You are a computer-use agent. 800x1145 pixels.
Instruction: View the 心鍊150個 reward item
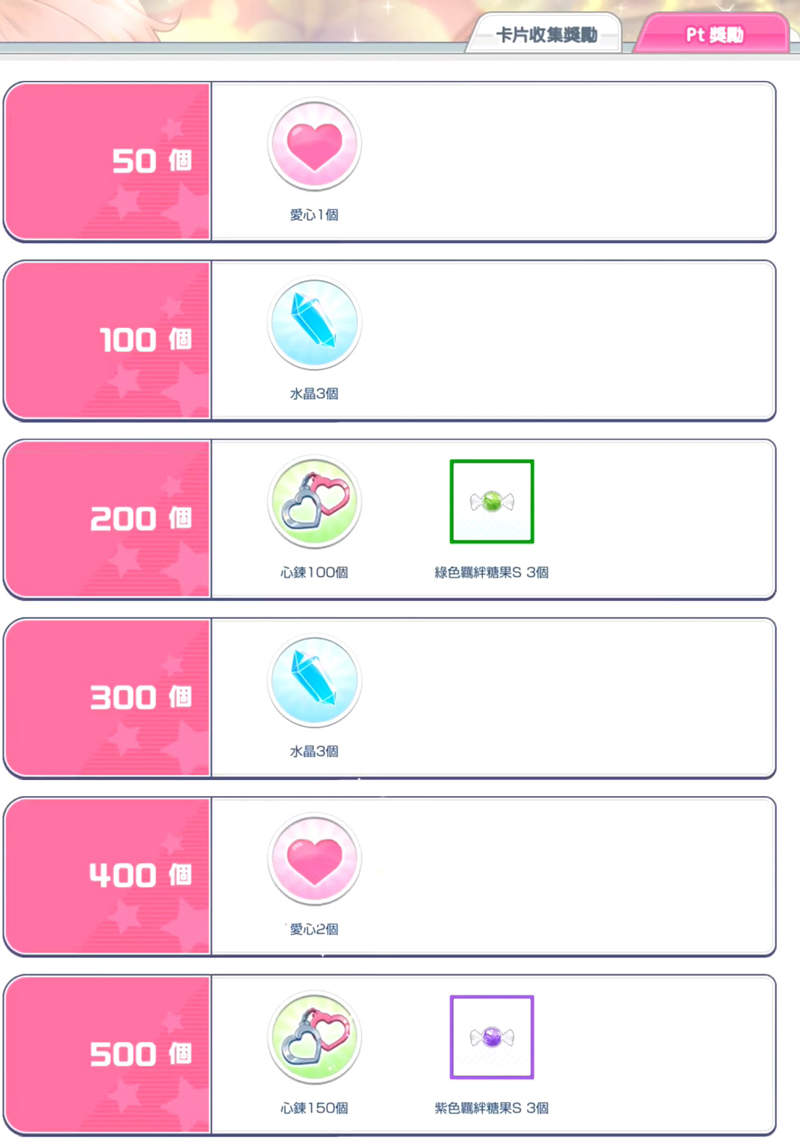314,1038
